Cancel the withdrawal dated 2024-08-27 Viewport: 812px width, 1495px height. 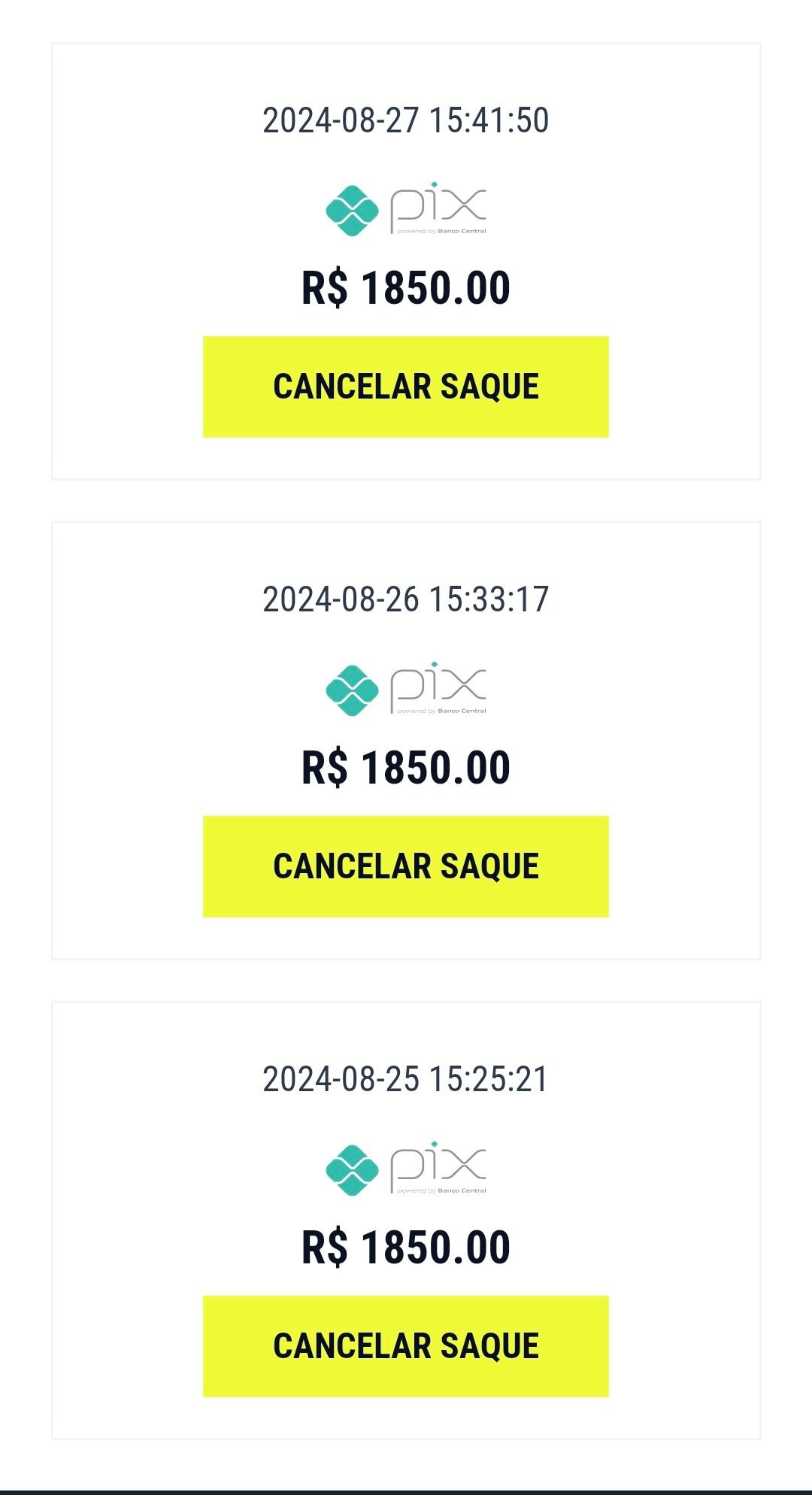click(405, 387)
